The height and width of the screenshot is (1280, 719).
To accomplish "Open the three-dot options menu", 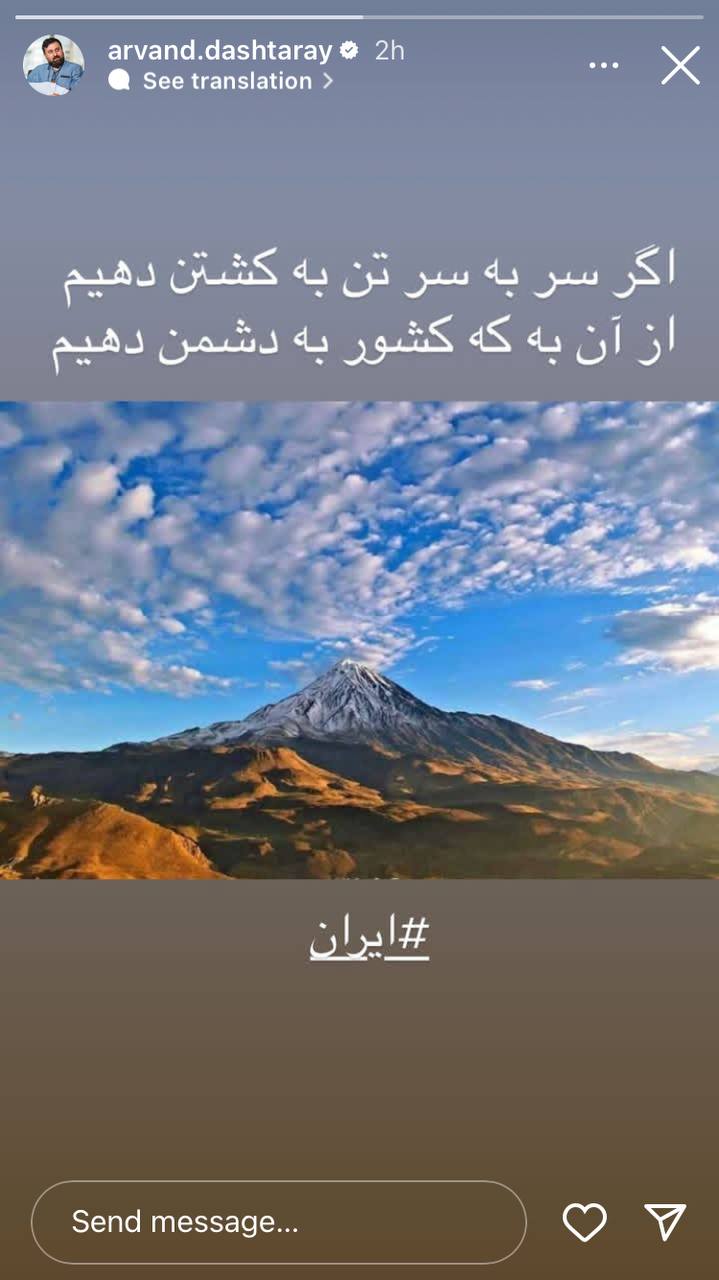I will click(604, 65).
